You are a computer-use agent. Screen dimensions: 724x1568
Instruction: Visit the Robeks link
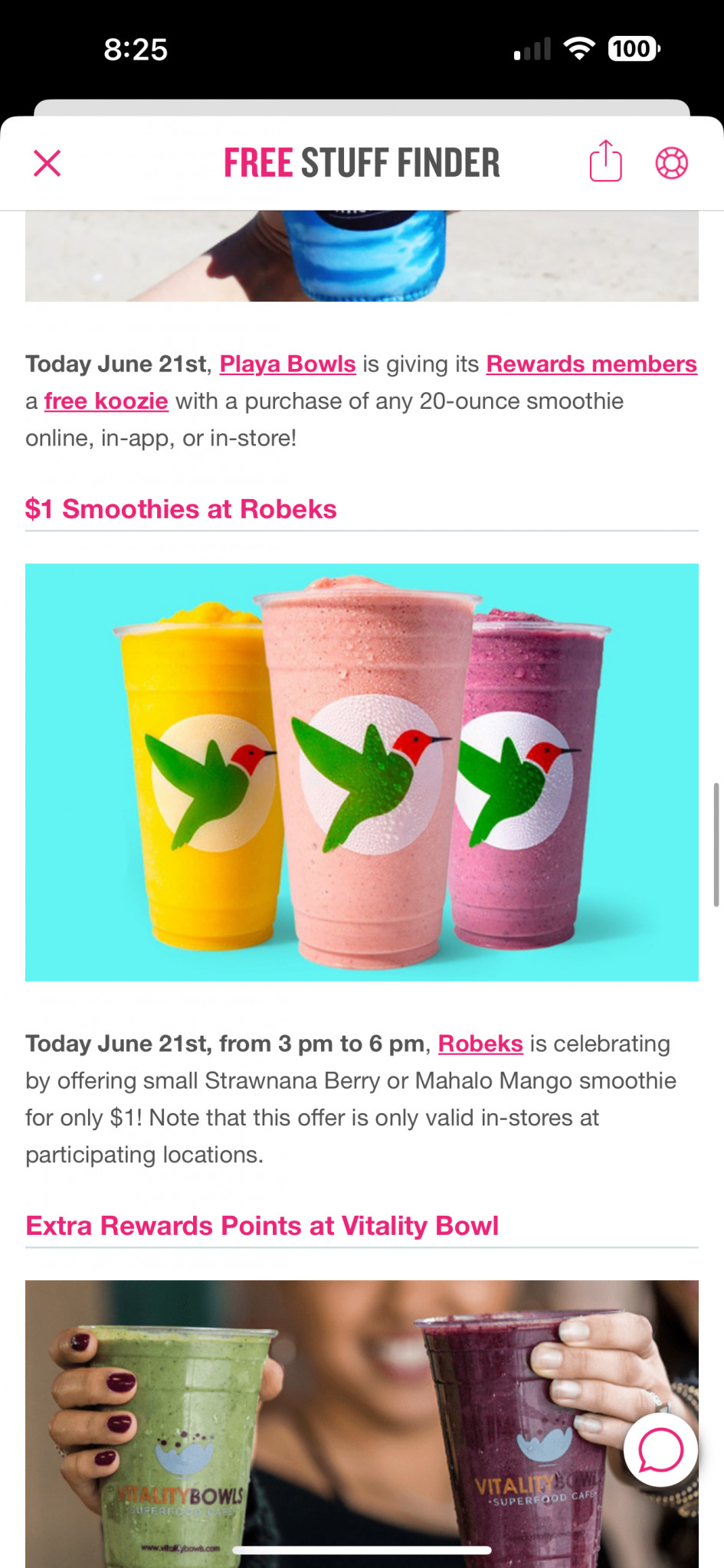point(480,1044)
